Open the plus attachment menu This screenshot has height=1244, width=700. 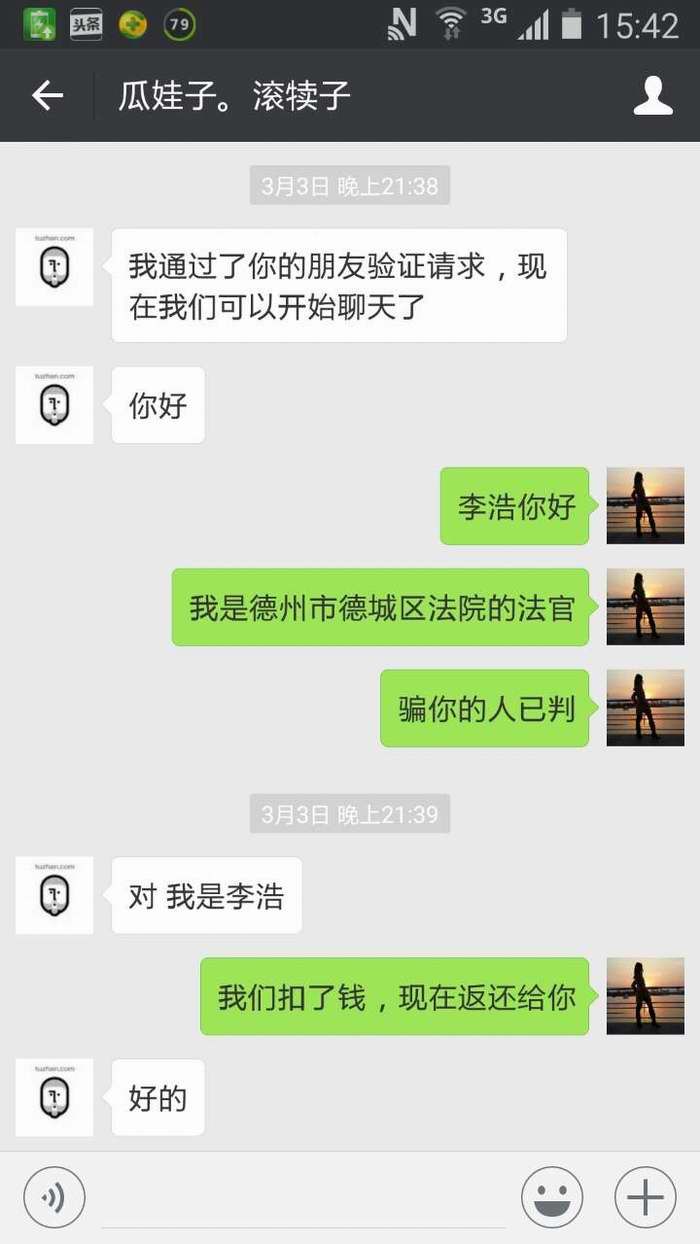click(645, 1197)
